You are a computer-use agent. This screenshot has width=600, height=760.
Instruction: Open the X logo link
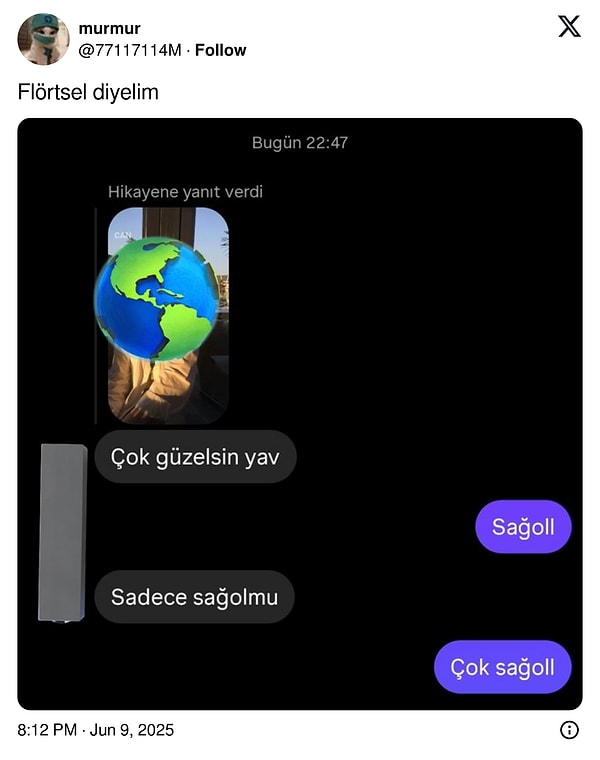tap(569, 27)
